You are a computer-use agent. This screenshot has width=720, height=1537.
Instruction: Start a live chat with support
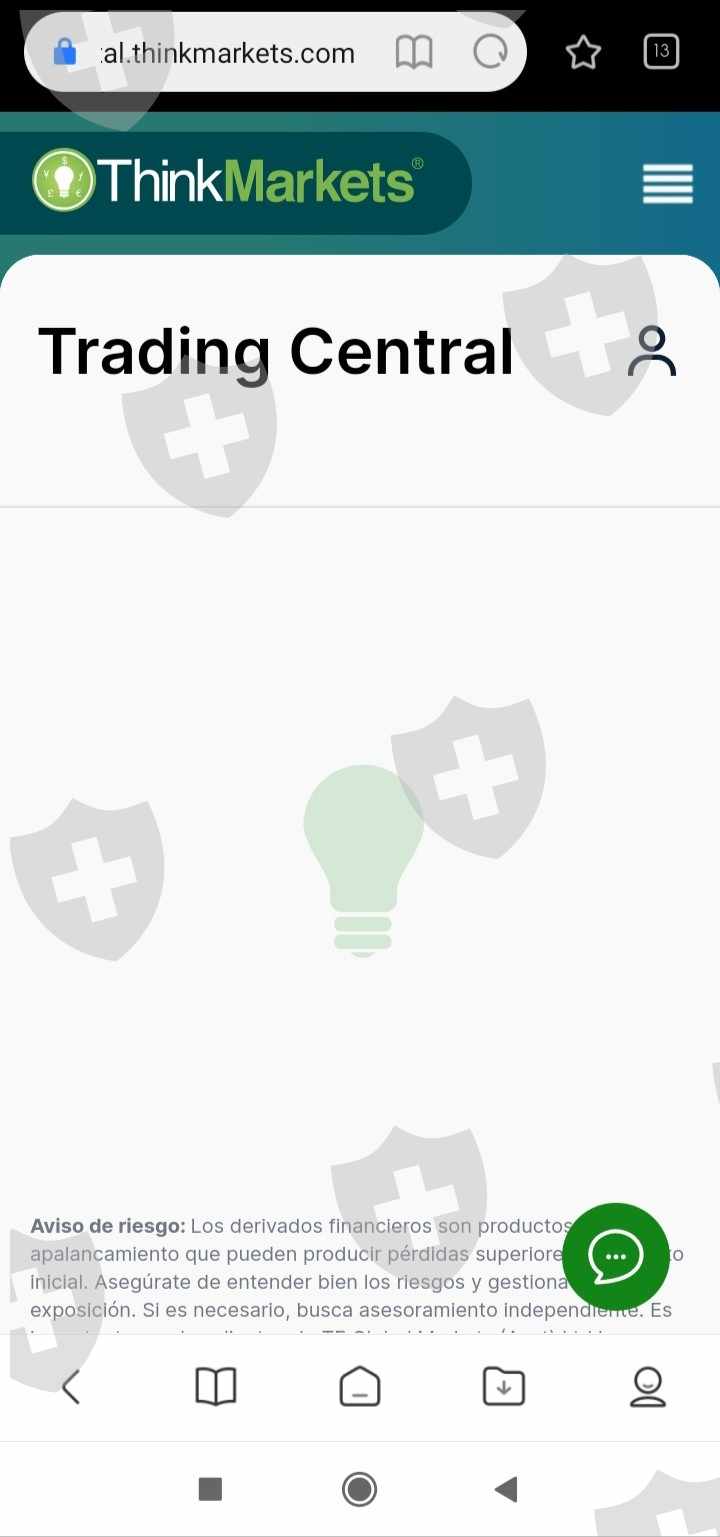coord(616,1256)
